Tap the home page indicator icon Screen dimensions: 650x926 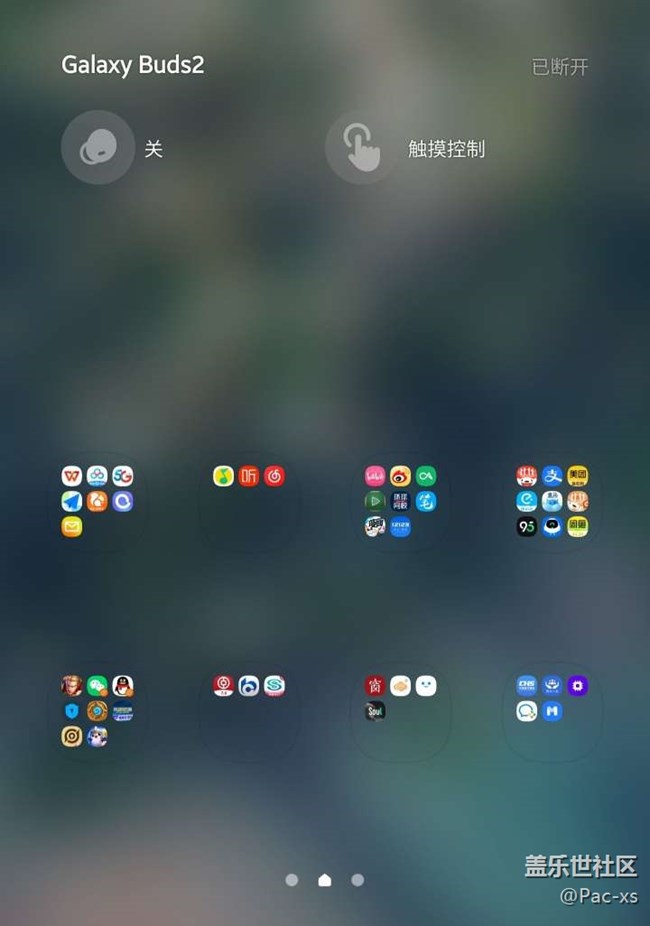(x=325, y=880)
